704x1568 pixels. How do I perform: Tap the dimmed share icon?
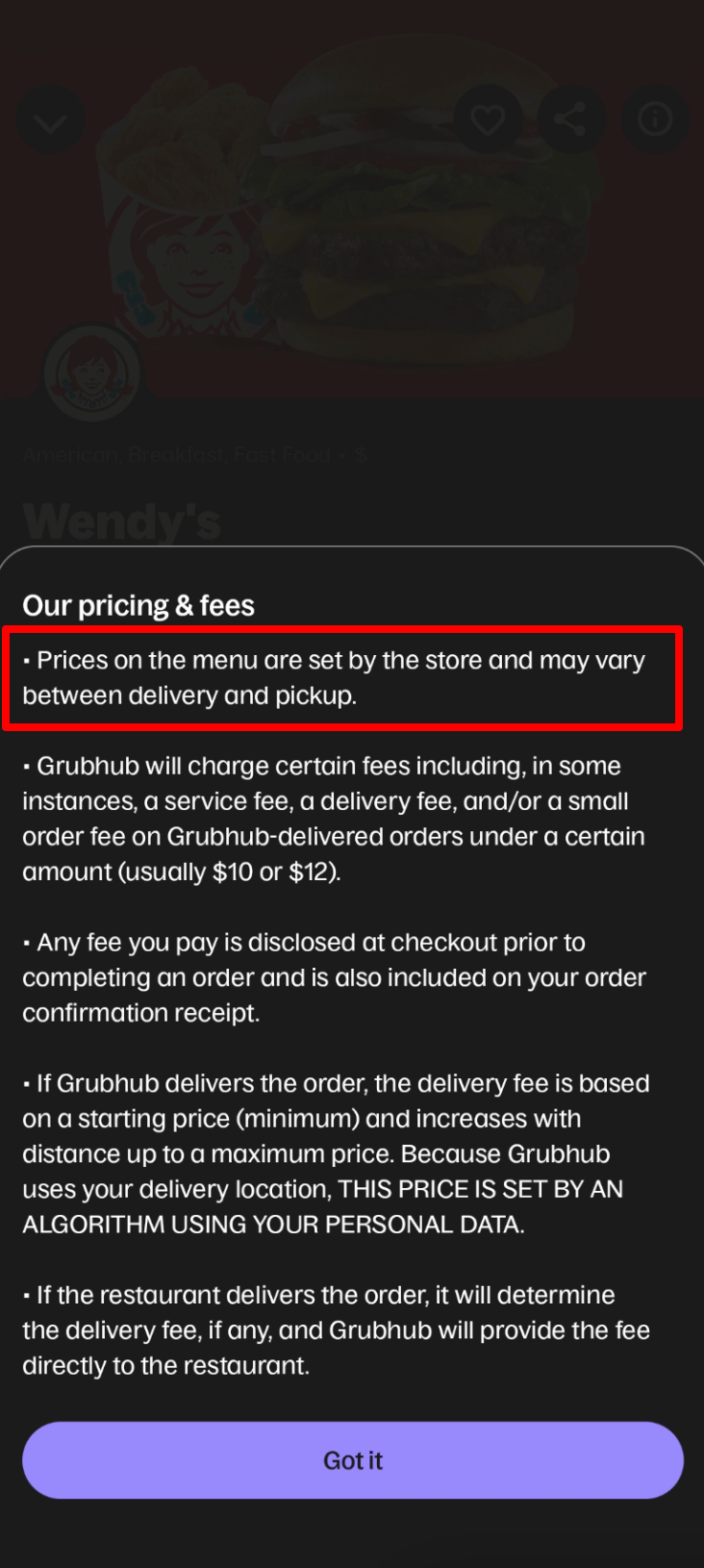pyautogui.click(x=570, y=119)
